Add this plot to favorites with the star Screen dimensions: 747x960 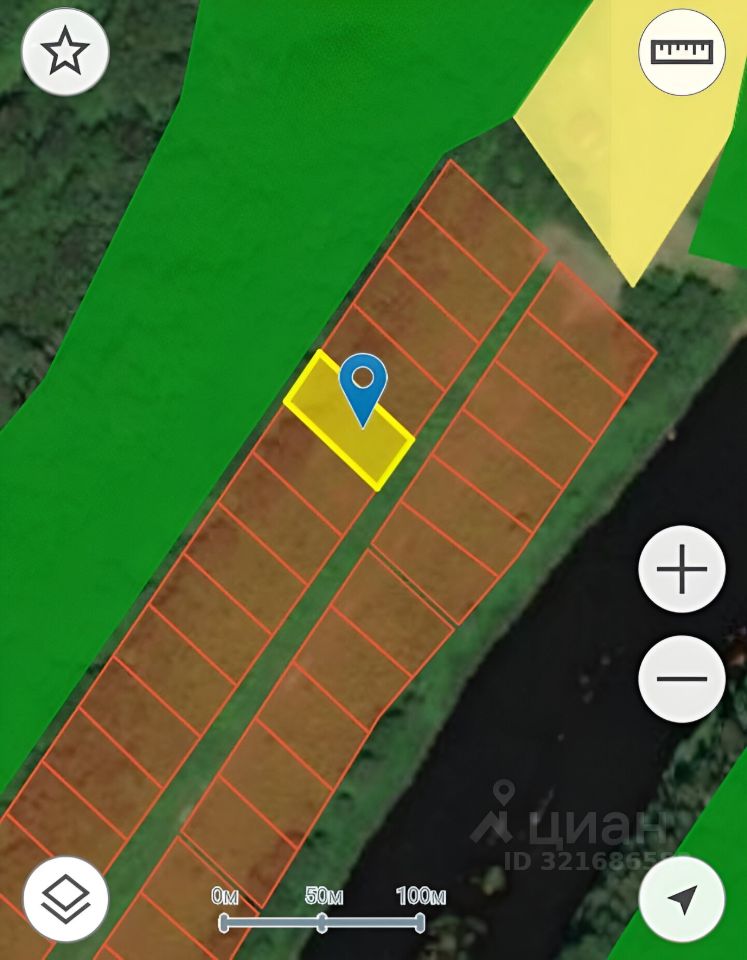click(x=65, y=52)
